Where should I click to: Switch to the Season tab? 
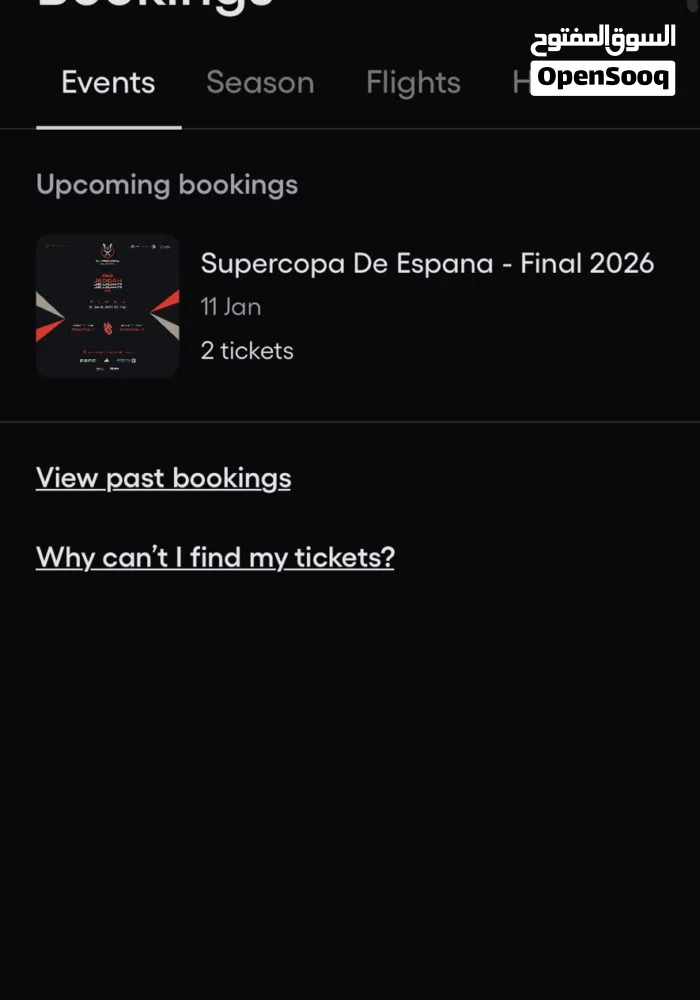click(x=260, y=82)
